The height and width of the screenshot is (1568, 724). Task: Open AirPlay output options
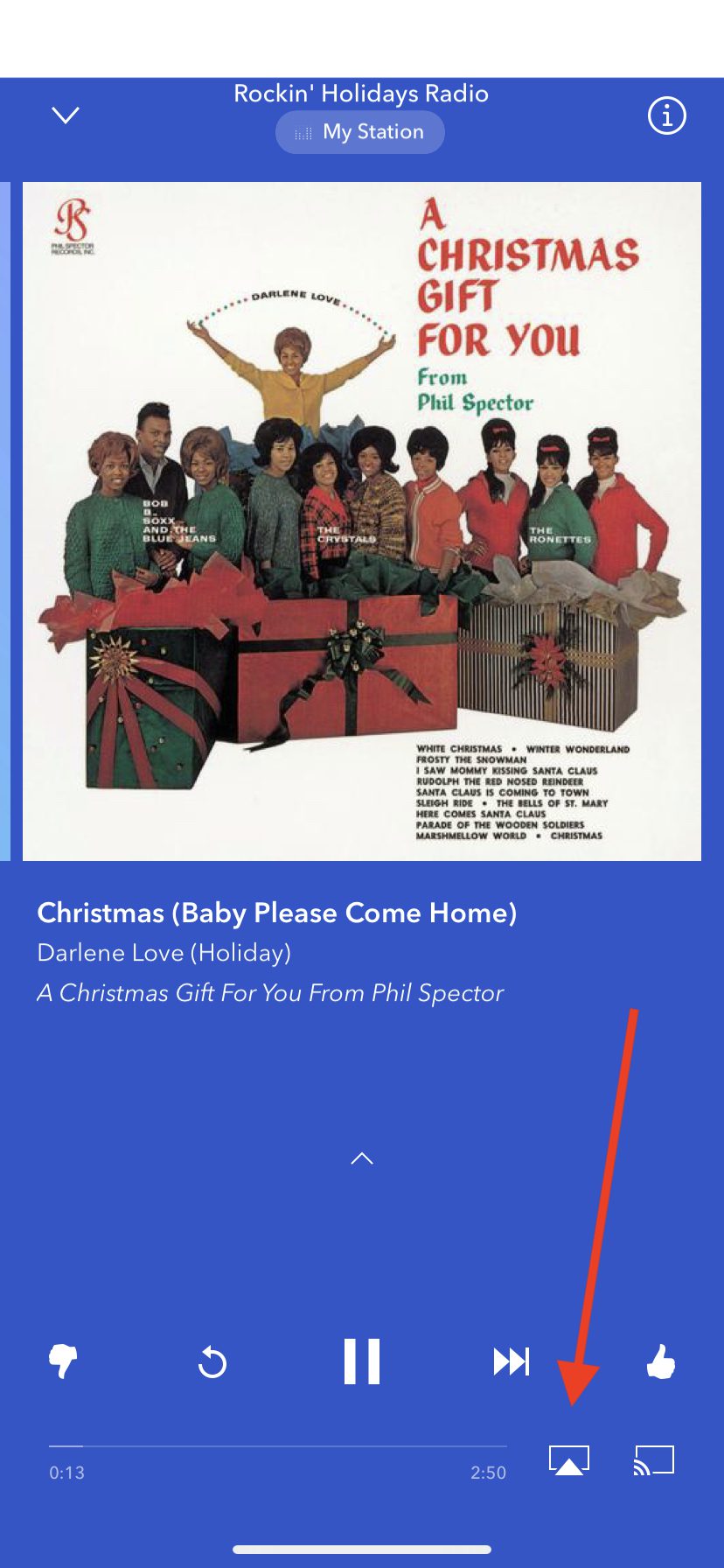(x=569, y=1460)
